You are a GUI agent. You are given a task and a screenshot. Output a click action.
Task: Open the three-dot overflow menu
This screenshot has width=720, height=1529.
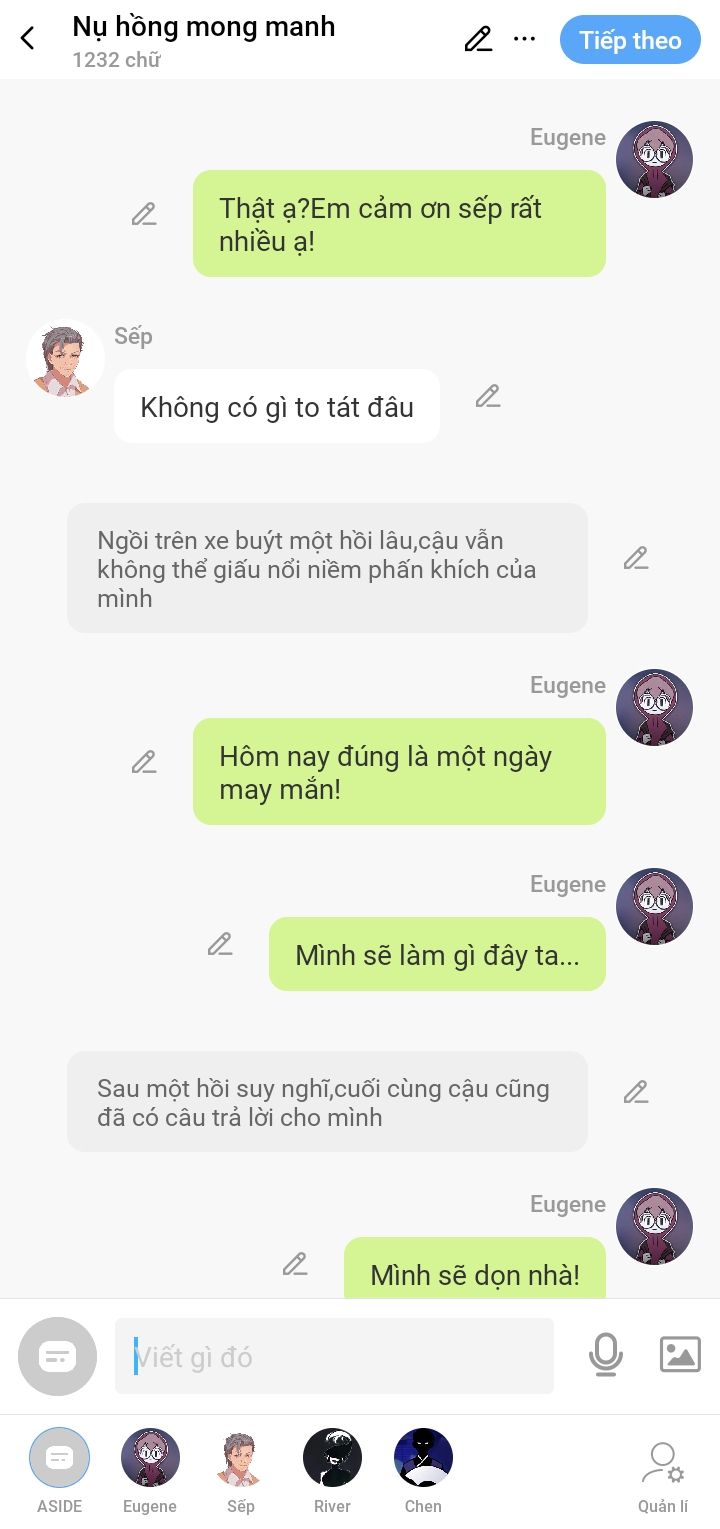pyautogui.click(x=524, y=40)
